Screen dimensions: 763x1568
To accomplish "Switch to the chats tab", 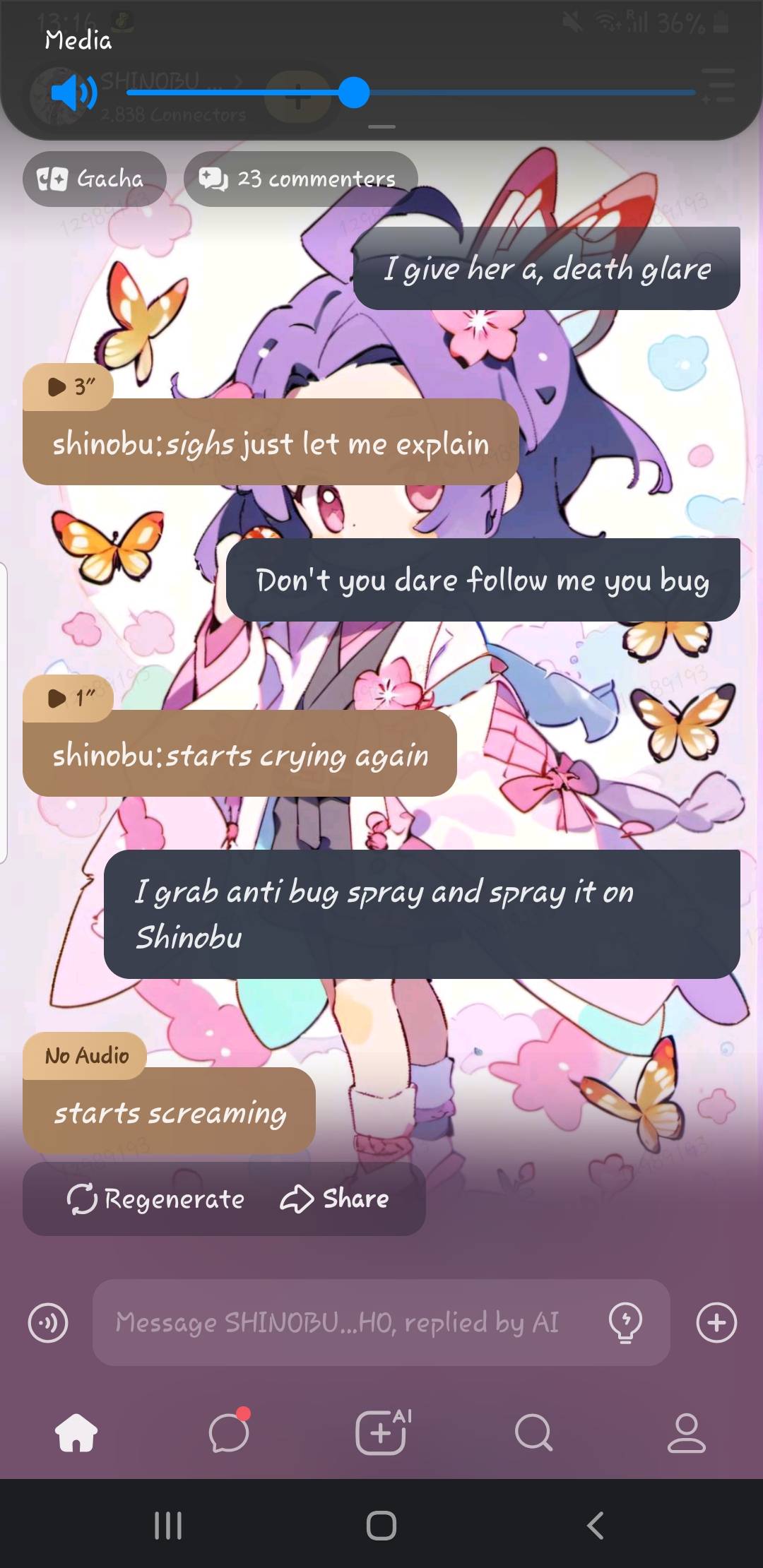I will pos(229,1432).
